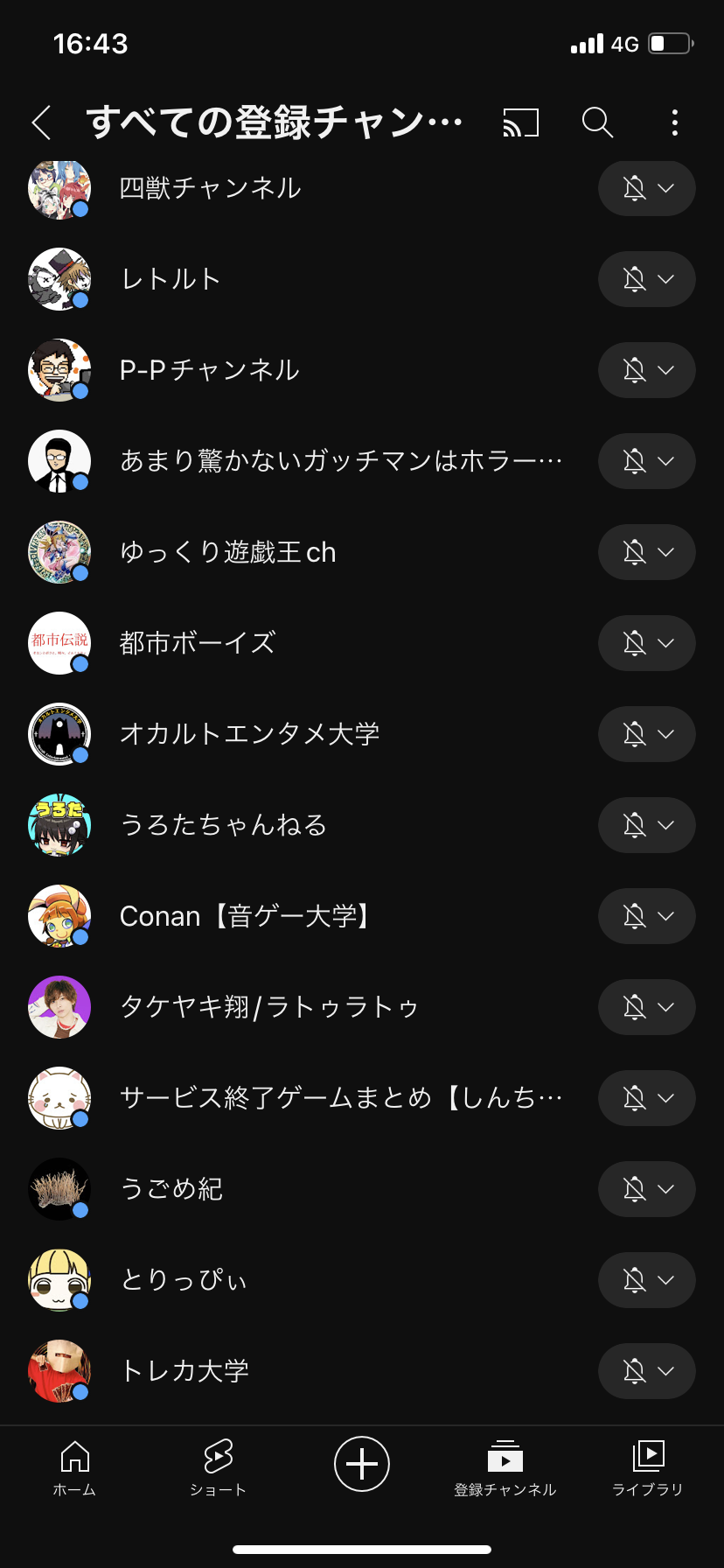
Task: Change notification setting for Conan【音ゲー大学】
Action: click(x=647, y=916)
